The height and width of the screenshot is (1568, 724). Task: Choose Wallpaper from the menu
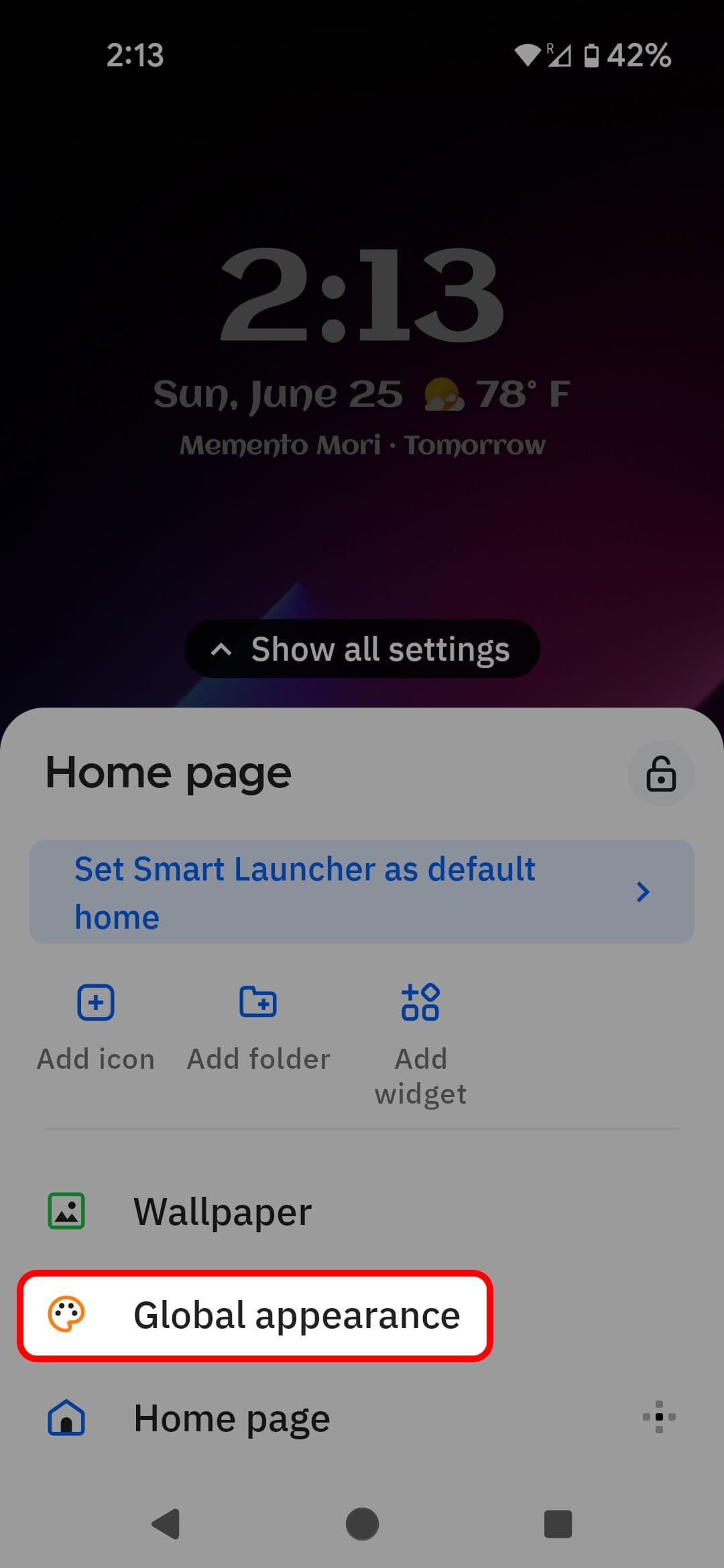click(223, 1210)
